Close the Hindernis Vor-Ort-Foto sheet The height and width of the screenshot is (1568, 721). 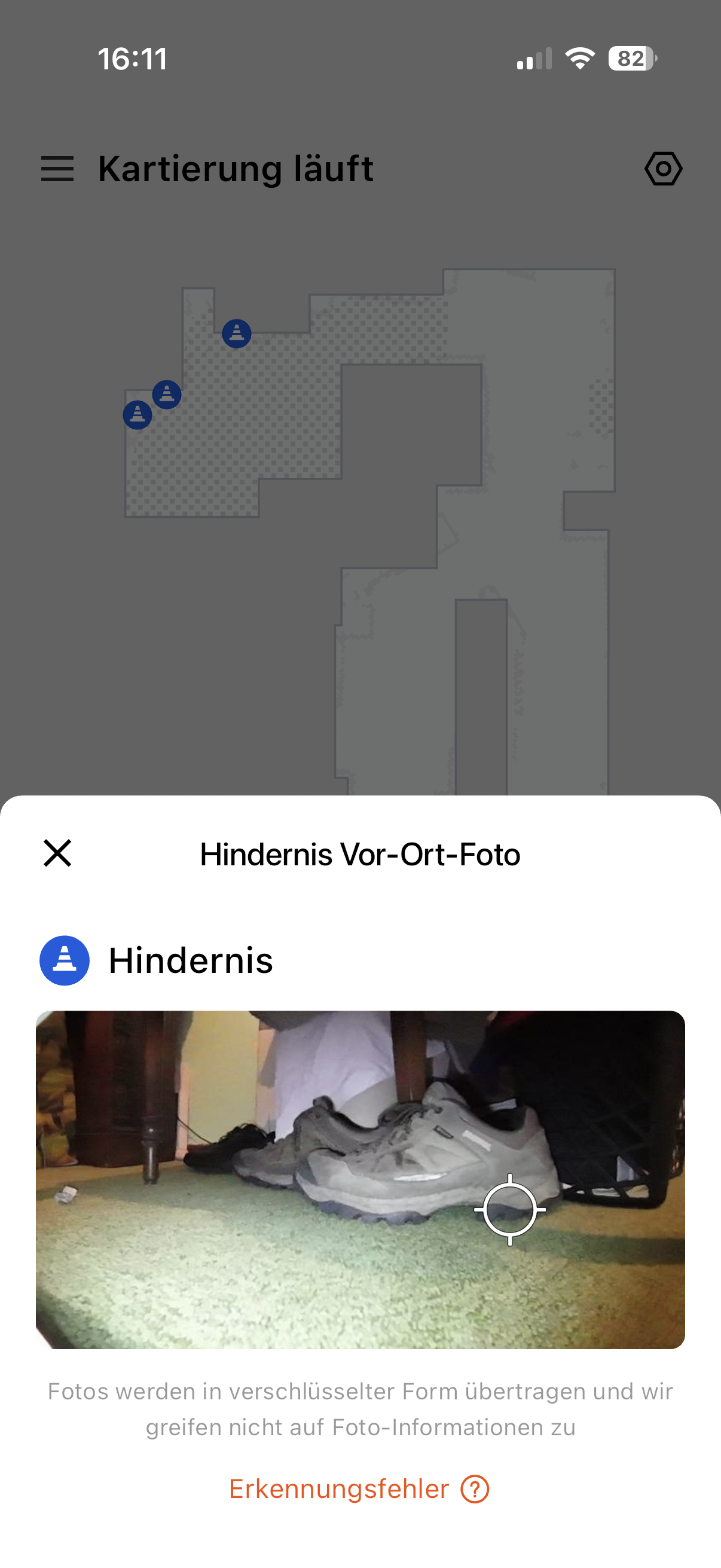pyautogui.click(x=58, y=853)
